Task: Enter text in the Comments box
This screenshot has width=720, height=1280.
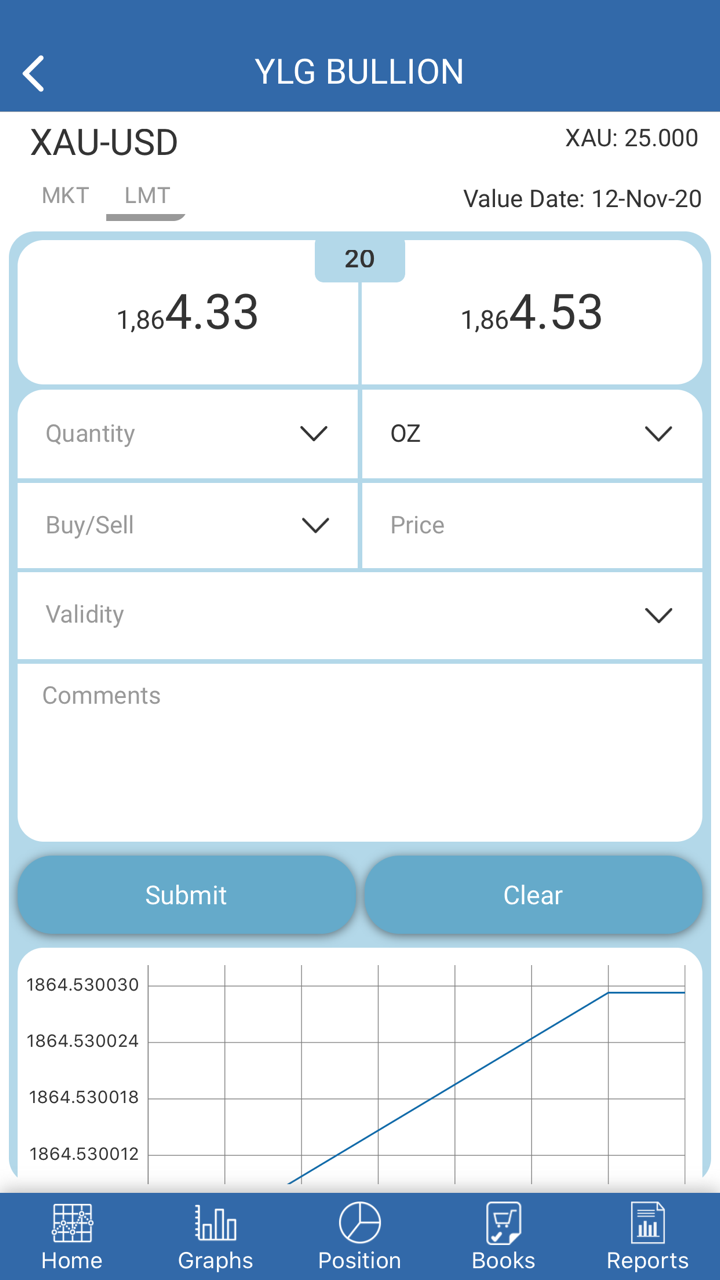Action: pos(360,750)
